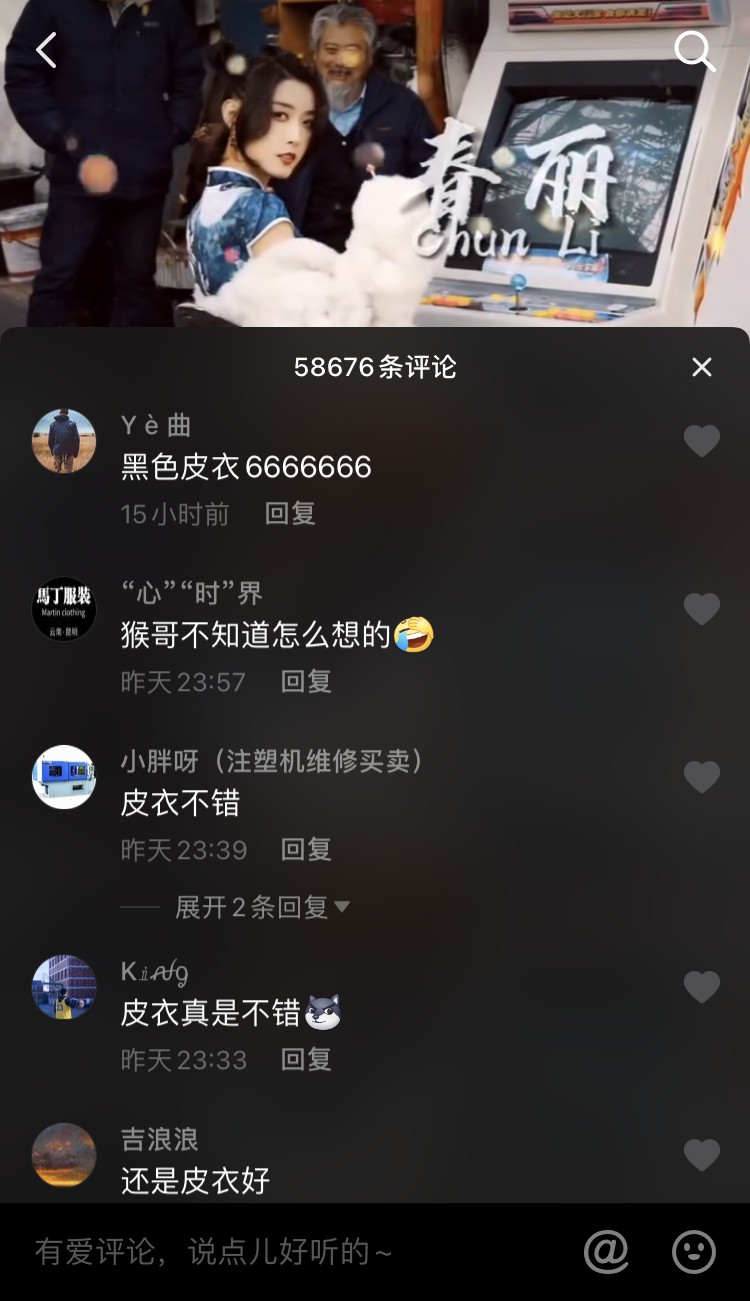
Task: Like the comment 猴哥不知道怎么想的
Action: point(701,609)
